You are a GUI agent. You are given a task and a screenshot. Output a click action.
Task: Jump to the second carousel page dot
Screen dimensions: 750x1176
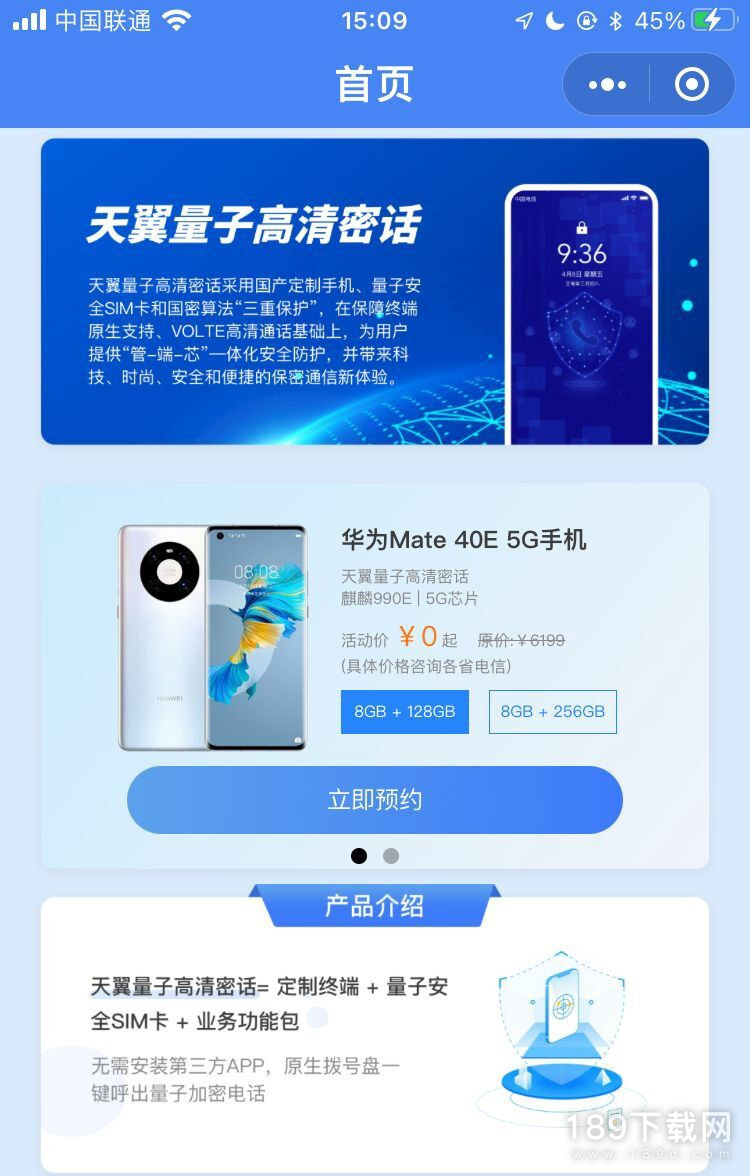[x=391, y=856]
